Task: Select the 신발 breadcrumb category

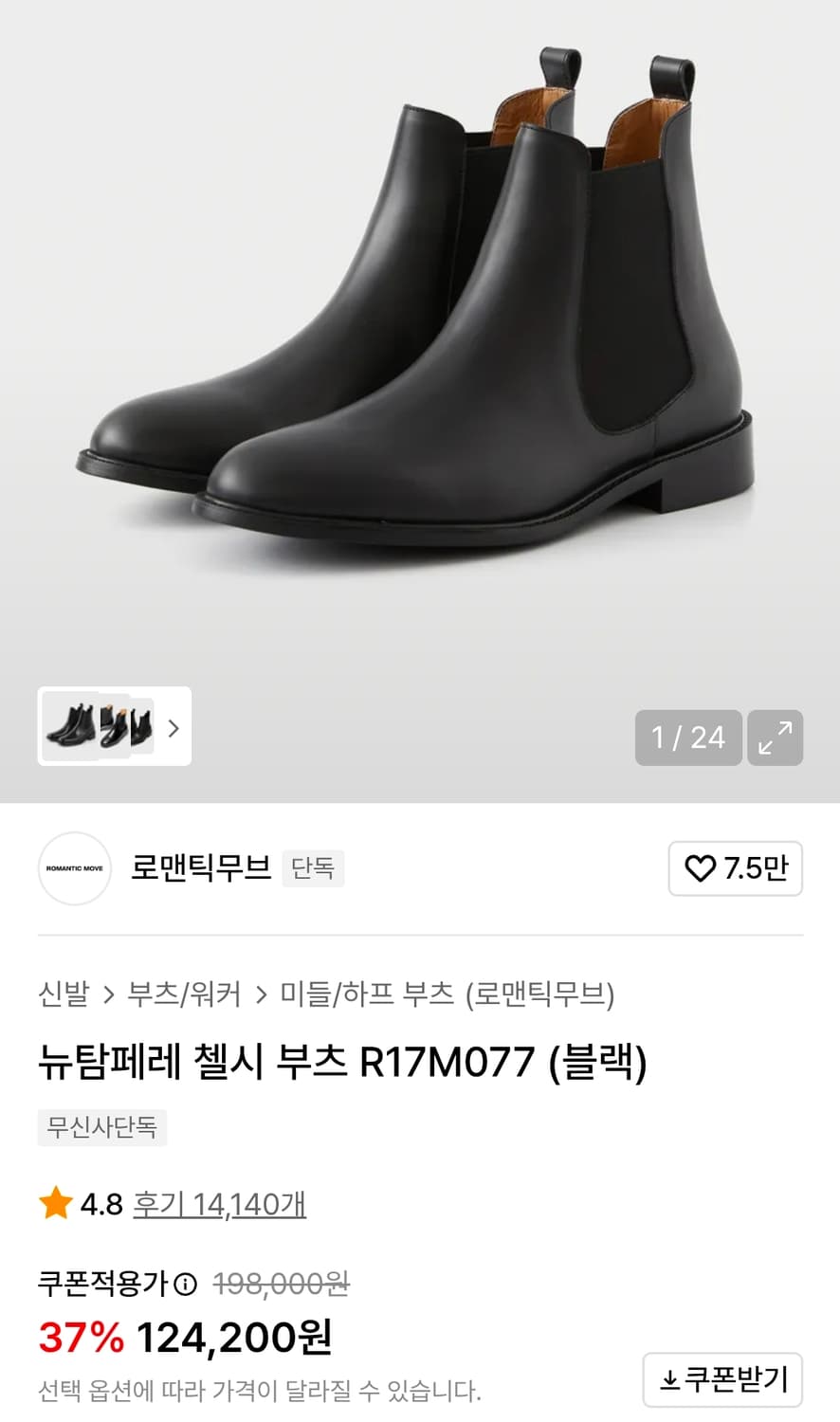Action: click(63, 995)
